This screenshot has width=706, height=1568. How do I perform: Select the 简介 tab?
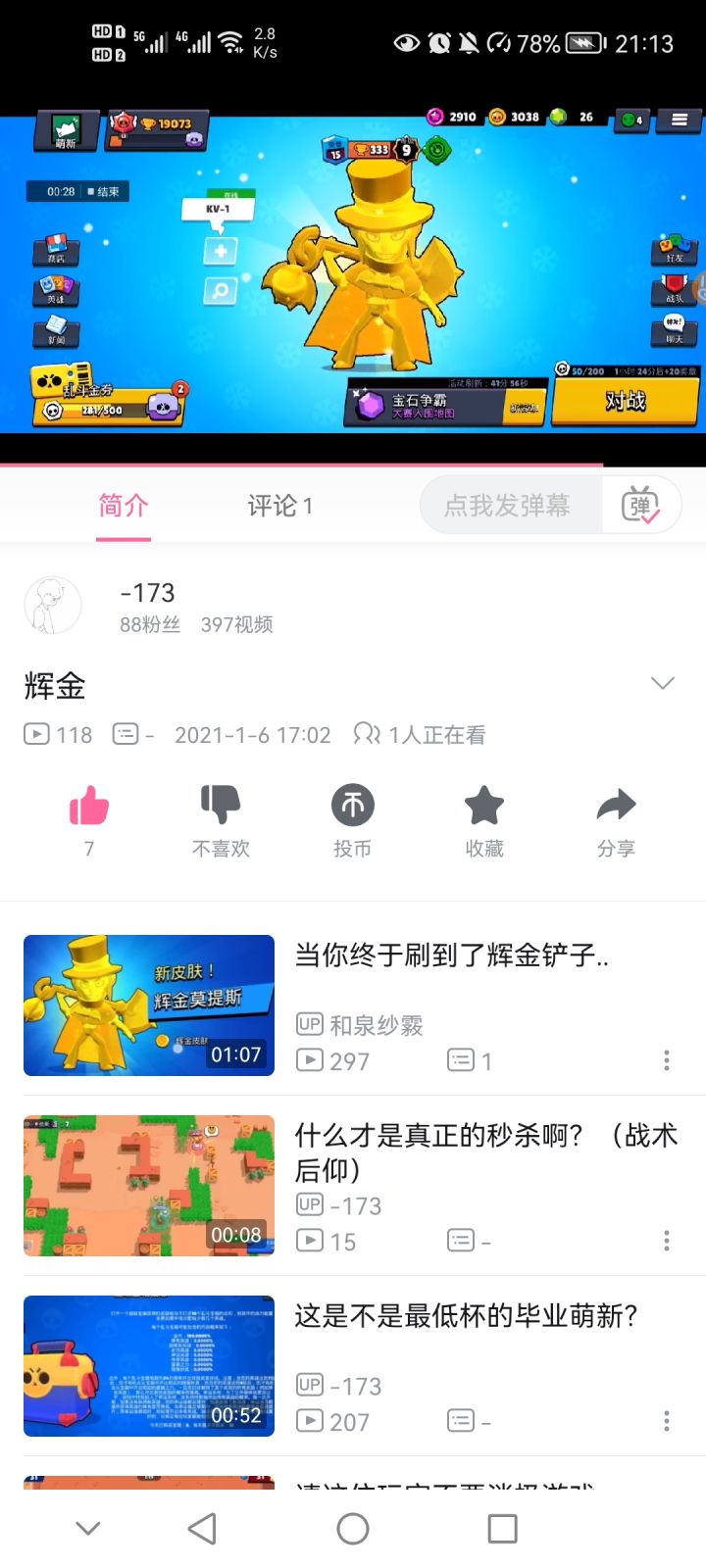pos(124,506)
